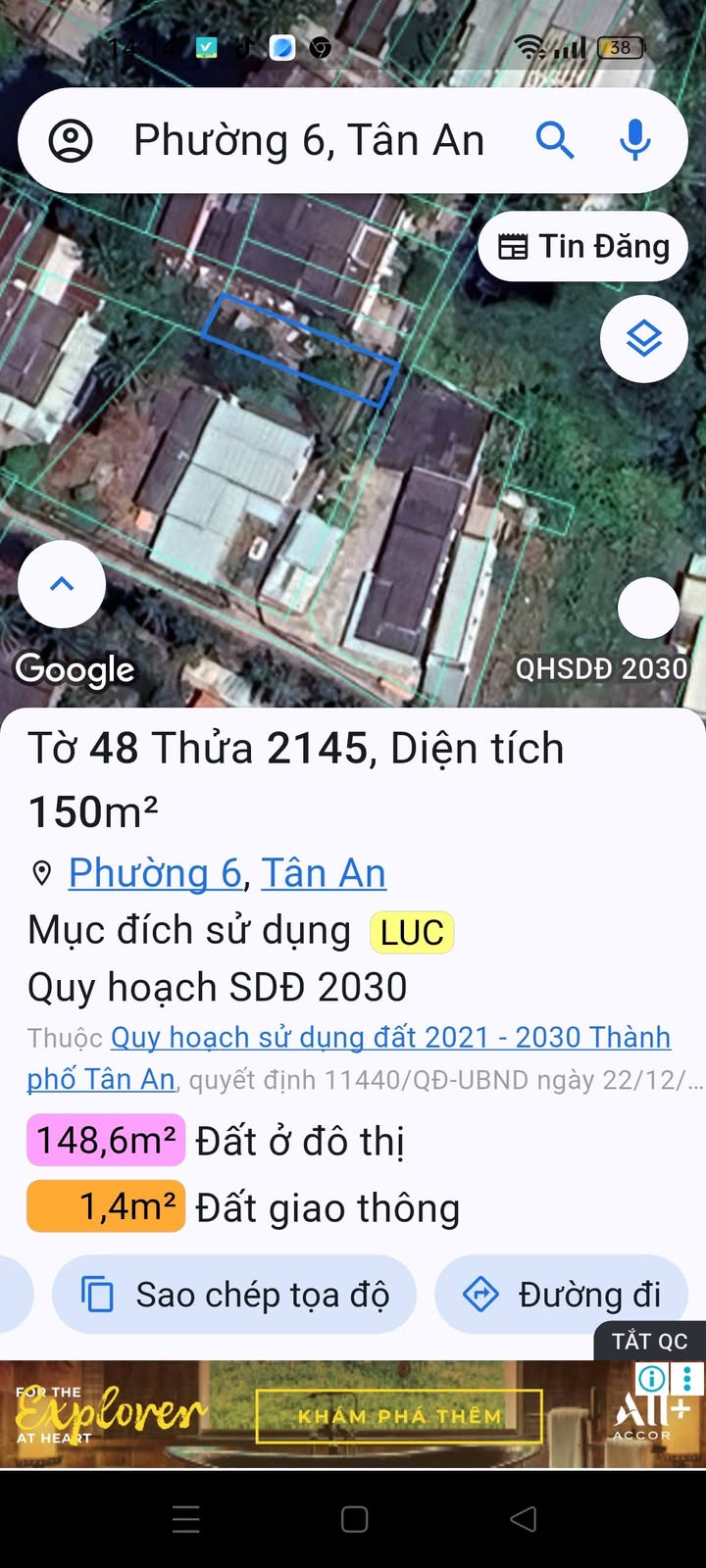The height and width of the screenshot is (1568, 706).
Task: Open the map layers selector
Action: 644,339
